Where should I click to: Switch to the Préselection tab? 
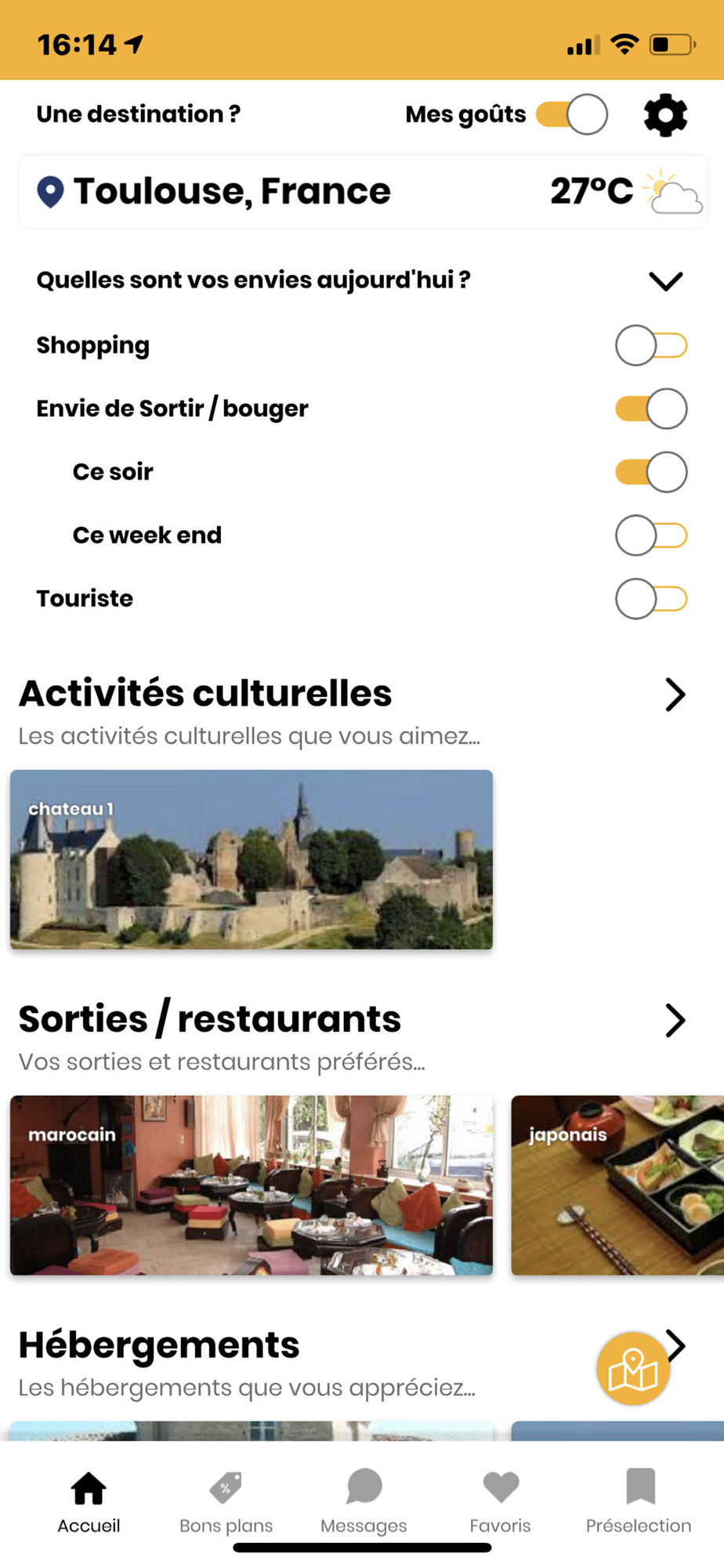click(639, 1501)
